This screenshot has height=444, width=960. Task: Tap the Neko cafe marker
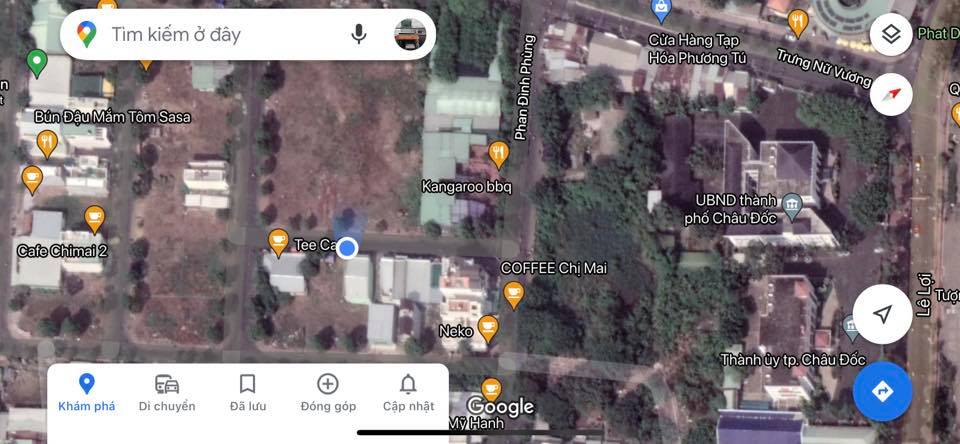point(488,328)
